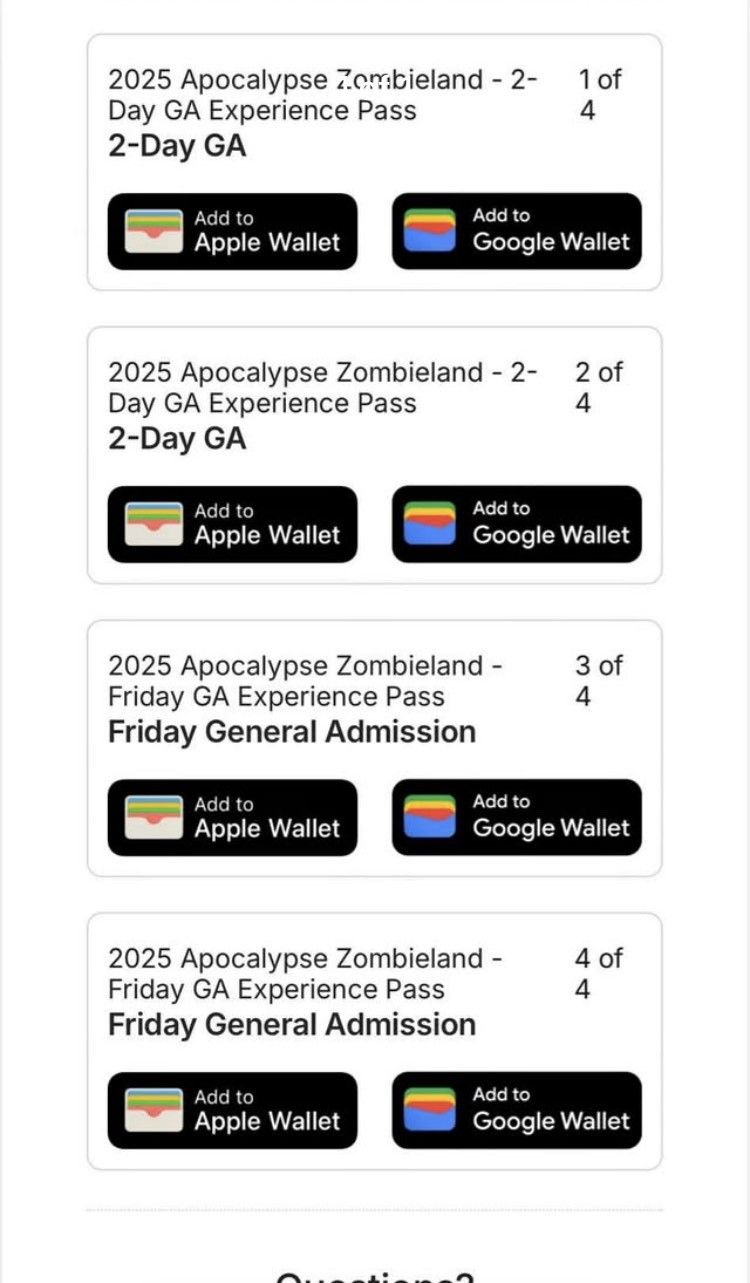The width and height of the screenshot is (750, 1283).
Task: Add ticket 2 of 4 to Apple Wallet
Action: pyautogui.click(x=232, y=524)
